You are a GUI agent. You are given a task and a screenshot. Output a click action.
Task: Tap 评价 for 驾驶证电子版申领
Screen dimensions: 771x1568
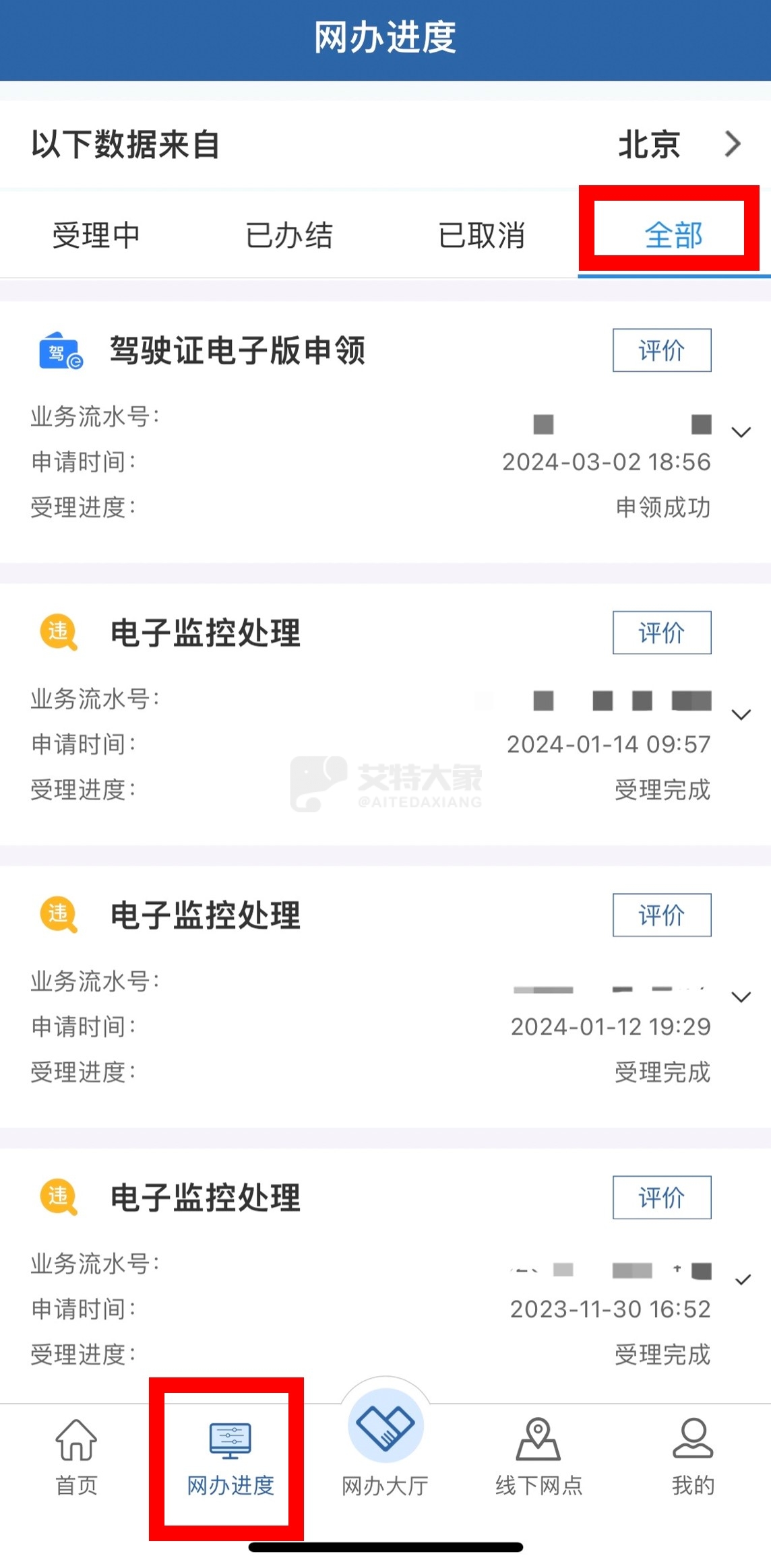click(661, 350)
